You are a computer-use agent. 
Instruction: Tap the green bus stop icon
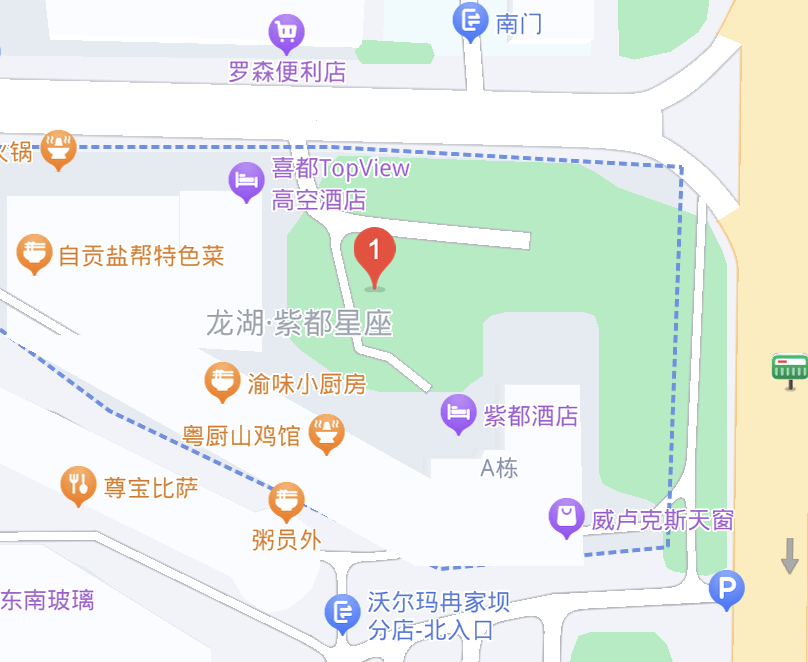(x=790, y=369)
